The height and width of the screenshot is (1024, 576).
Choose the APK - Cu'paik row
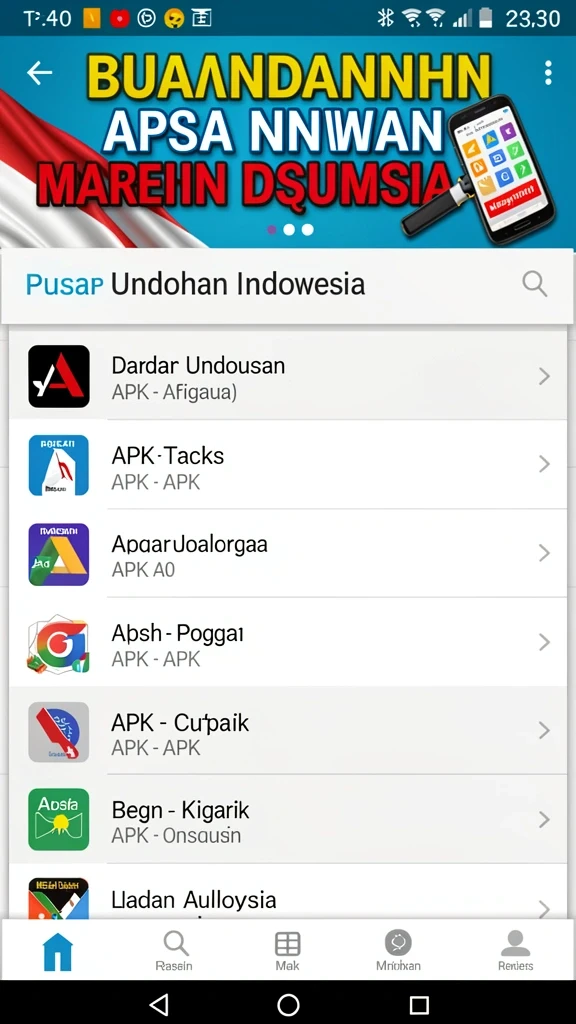(288, 731)
